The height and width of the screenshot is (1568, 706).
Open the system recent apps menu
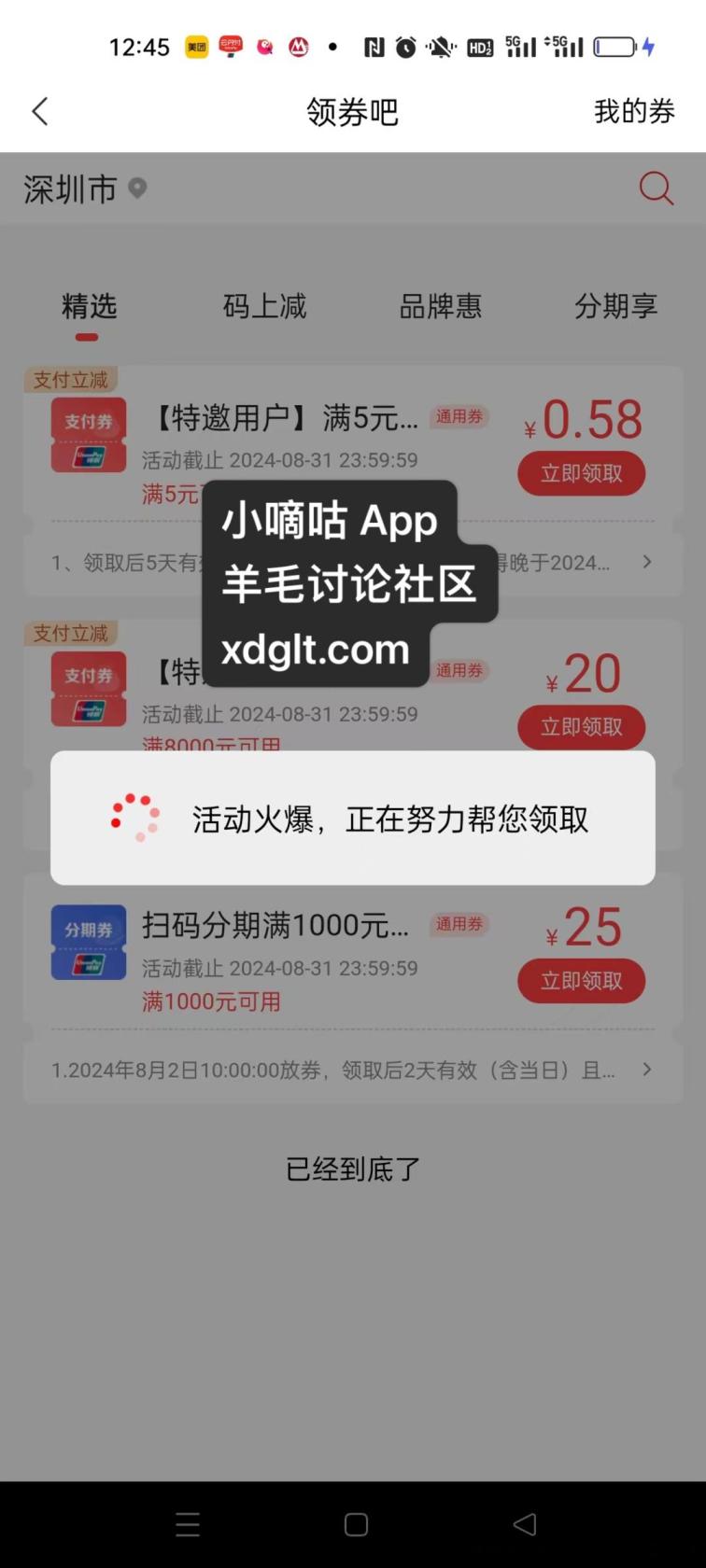(x=188, y=1524)
